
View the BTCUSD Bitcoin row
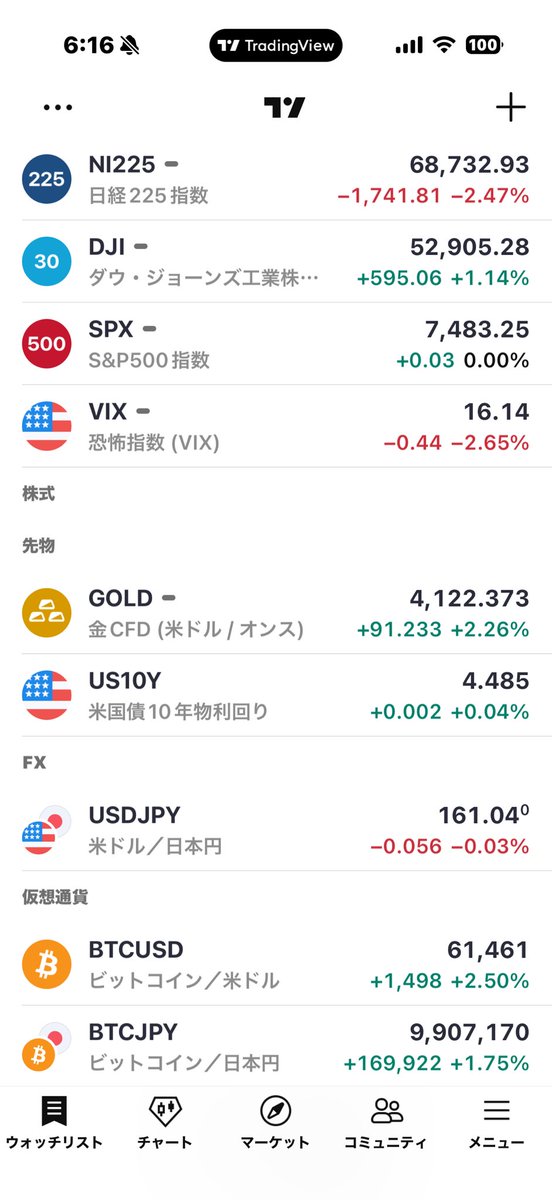pos(276,965)
